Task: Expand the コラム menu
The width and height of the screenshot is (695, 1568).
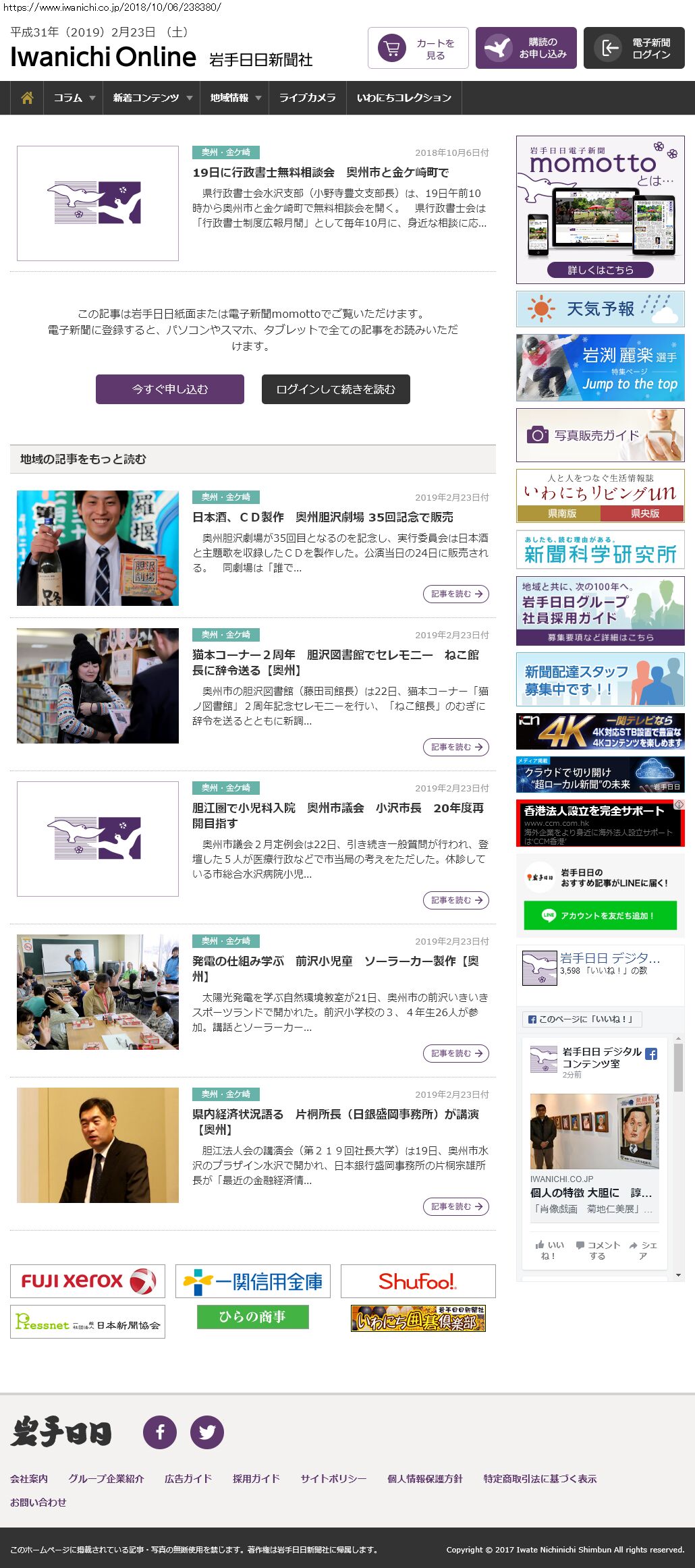Action: coord(74,98)
